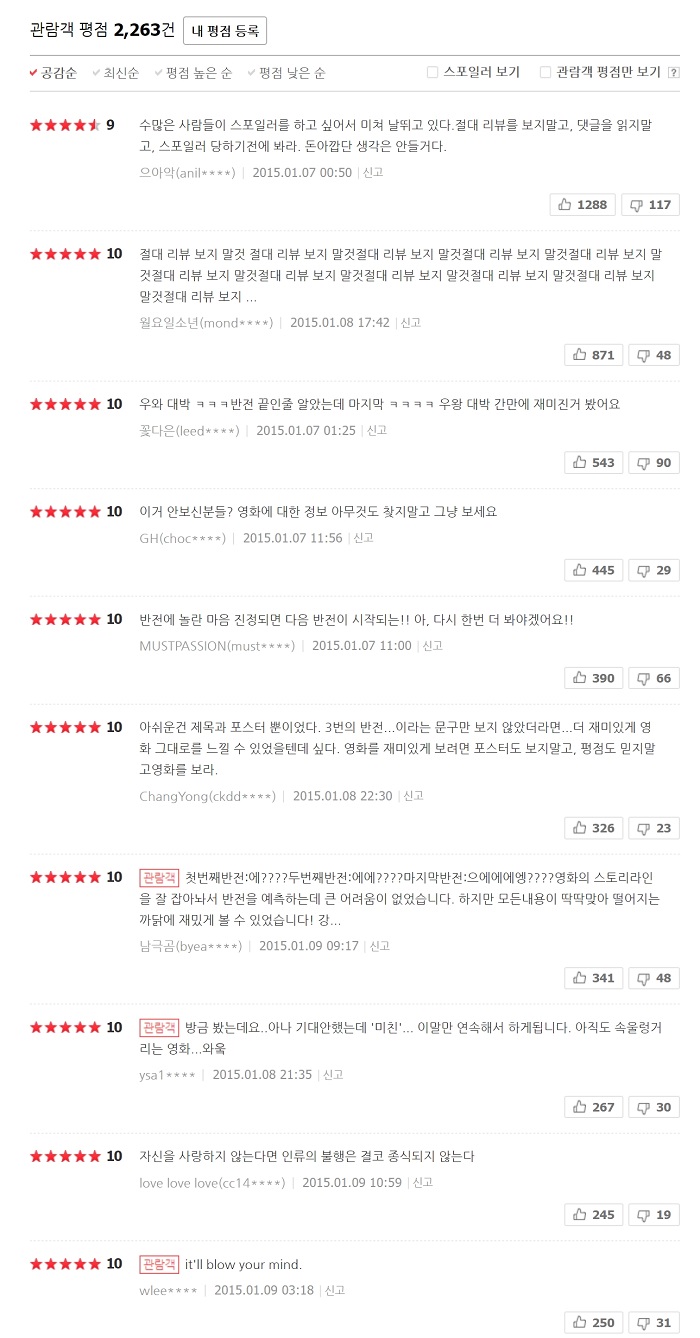Viewport: 700px width, 1338px height.
Task: Dislike the review with 117 dislikes
Action: point(650,205)
